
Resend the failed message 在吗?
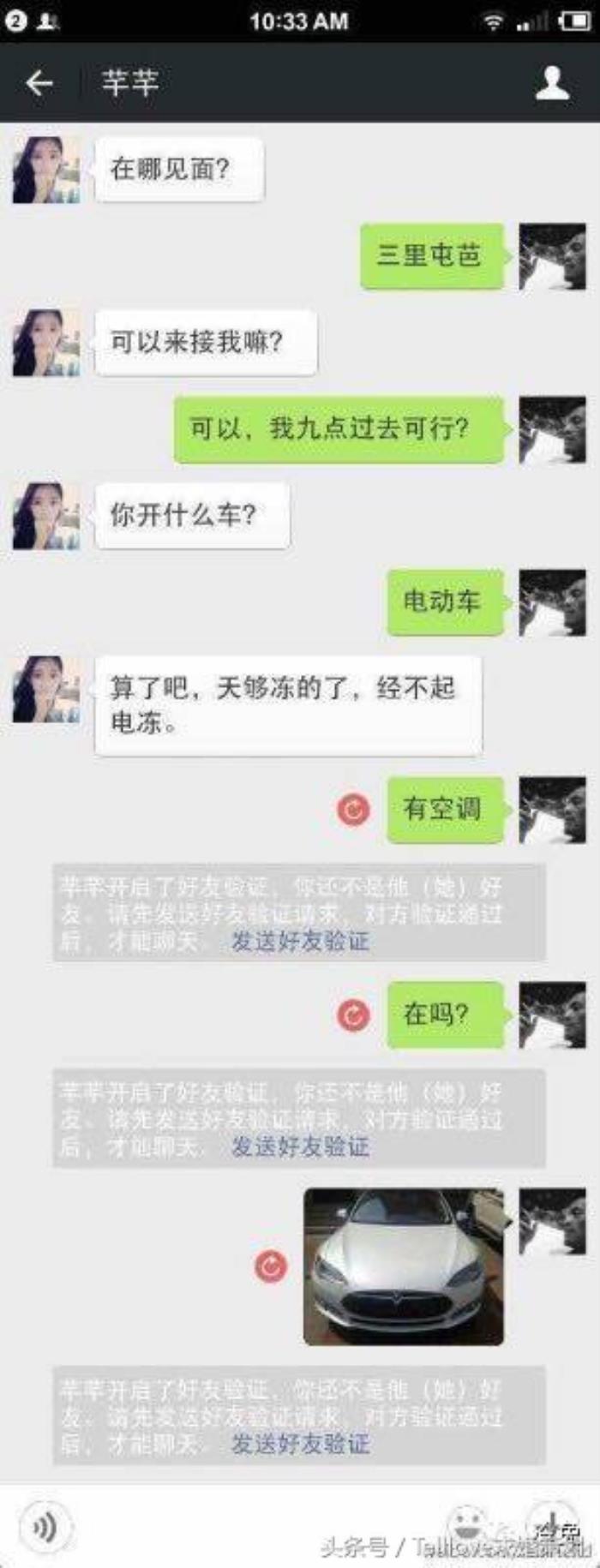click(x=353, y=1015)
